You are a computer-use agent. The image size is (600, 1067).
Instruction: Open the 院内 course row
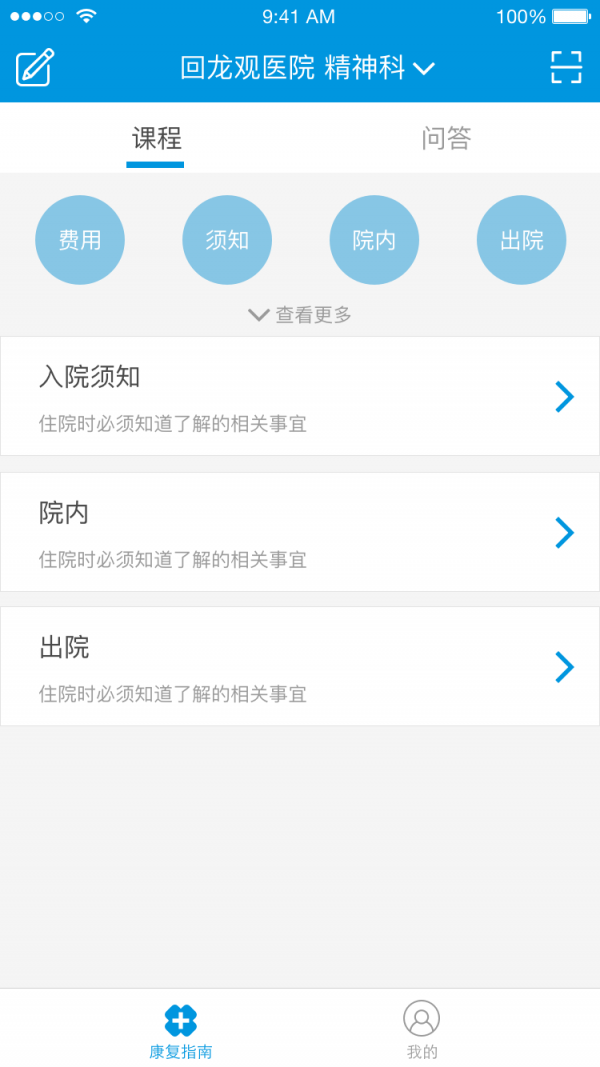pyautogui.click(x=300, y=532)
